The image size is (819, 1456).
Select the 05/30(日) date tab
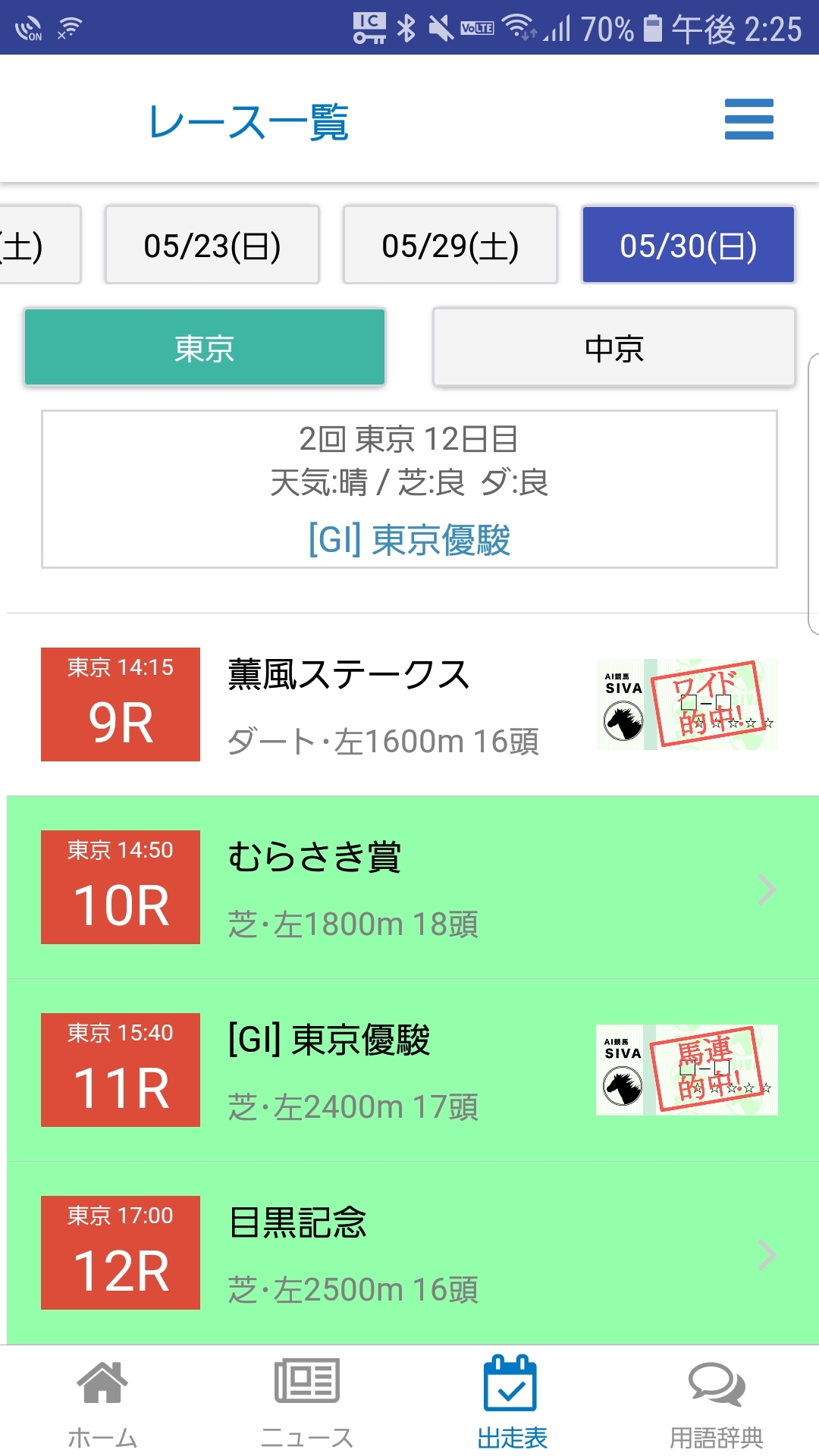tap(689, 245)
